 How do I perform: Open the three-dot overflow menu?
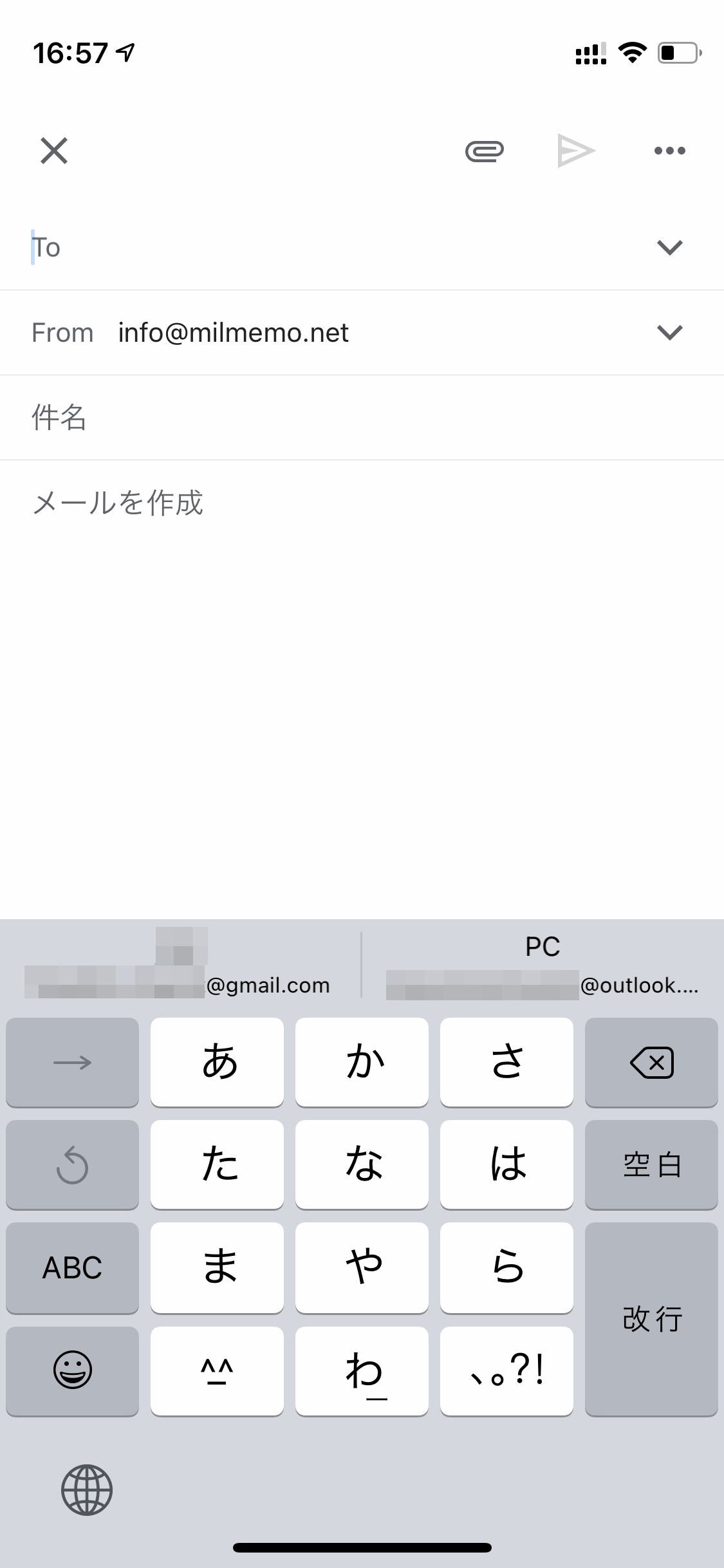(x=669, y=151)
